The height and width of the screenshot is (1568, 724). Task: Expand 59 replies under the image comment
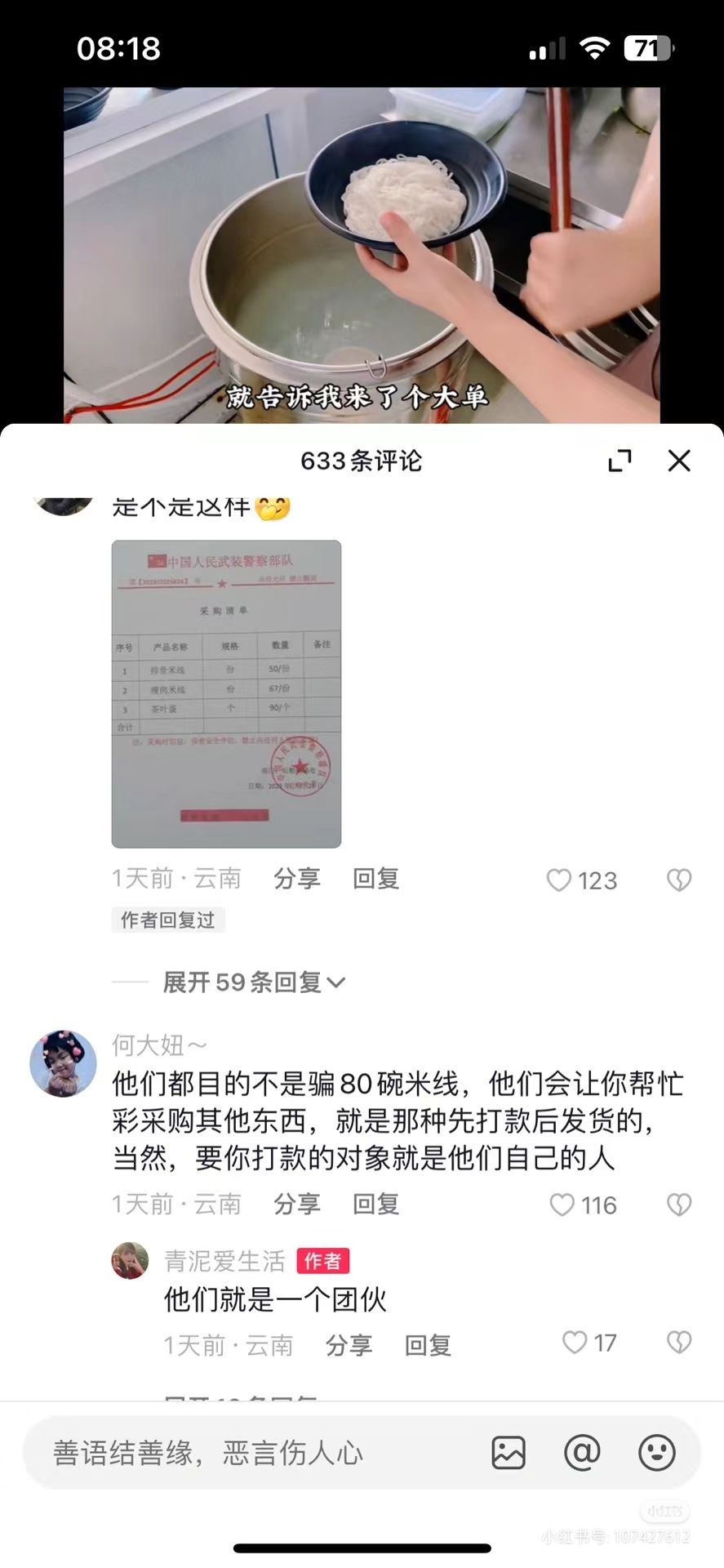click(253, 982)
